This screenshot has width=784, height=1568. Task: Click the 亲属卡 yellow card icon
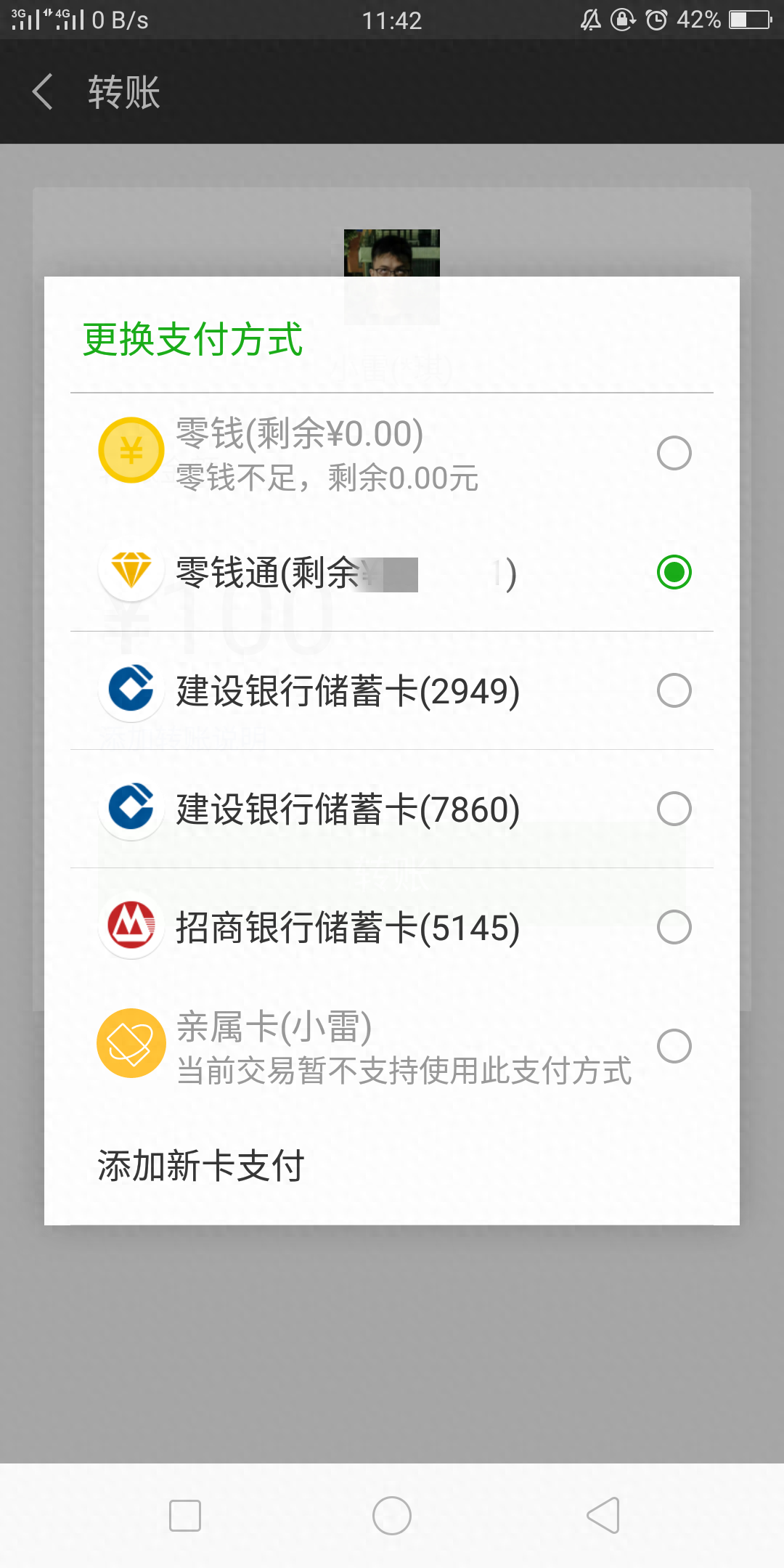[131, 1045]
